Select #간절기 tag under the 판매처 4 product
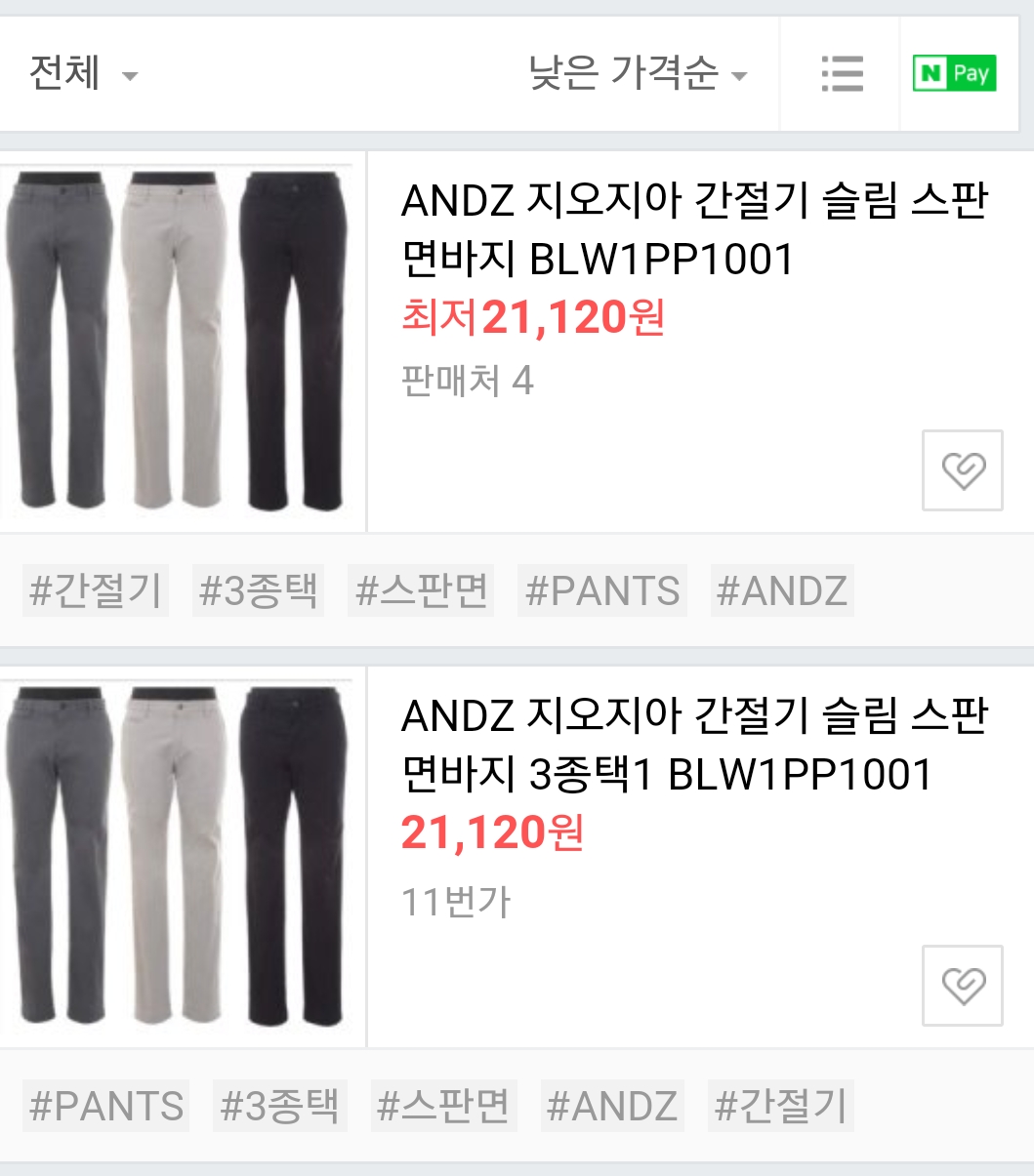Screen dimensions: 1034x1176 click(x=96, y=591)
